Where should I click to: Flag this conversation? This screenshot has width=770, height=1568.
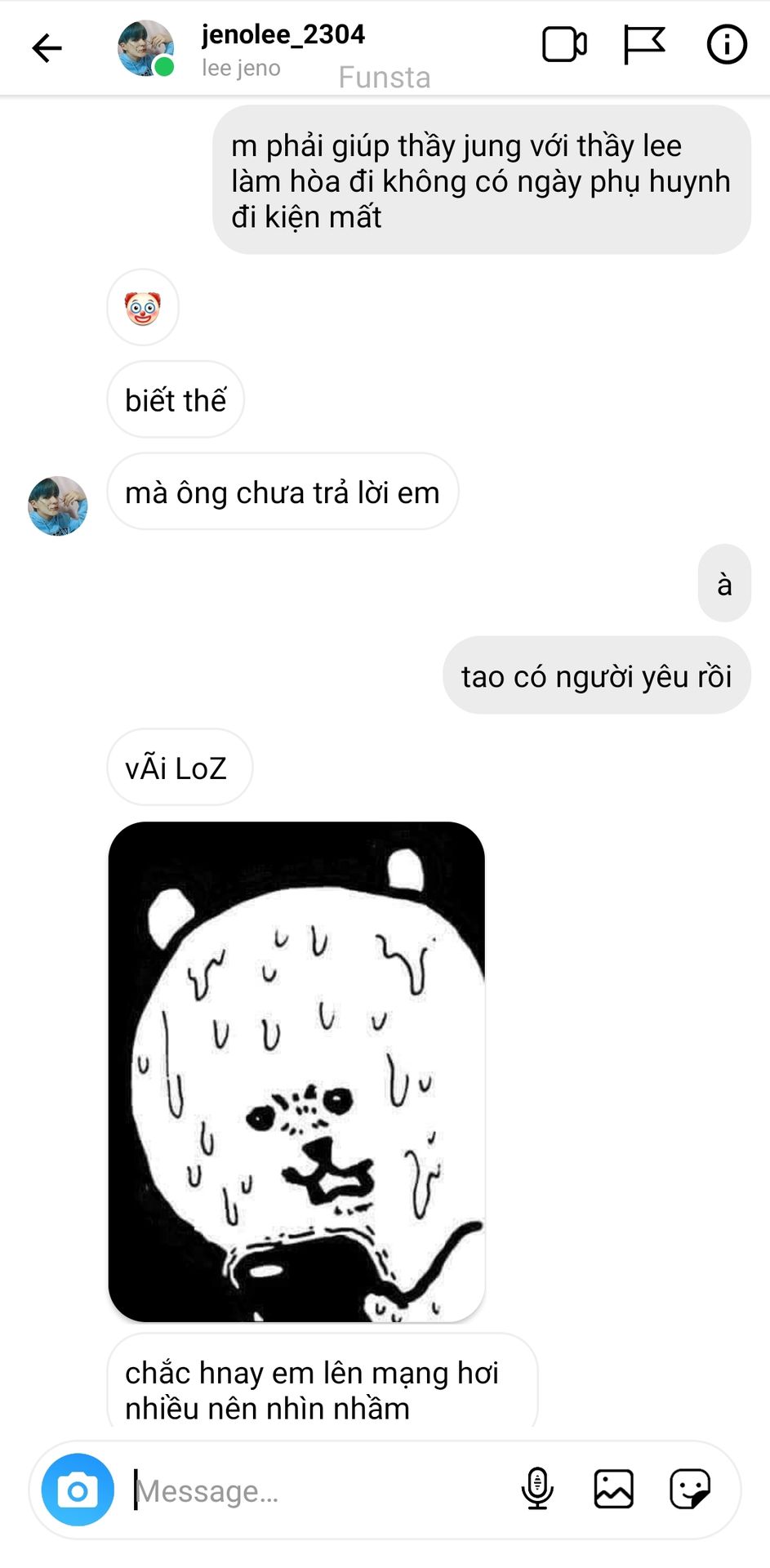643,45
